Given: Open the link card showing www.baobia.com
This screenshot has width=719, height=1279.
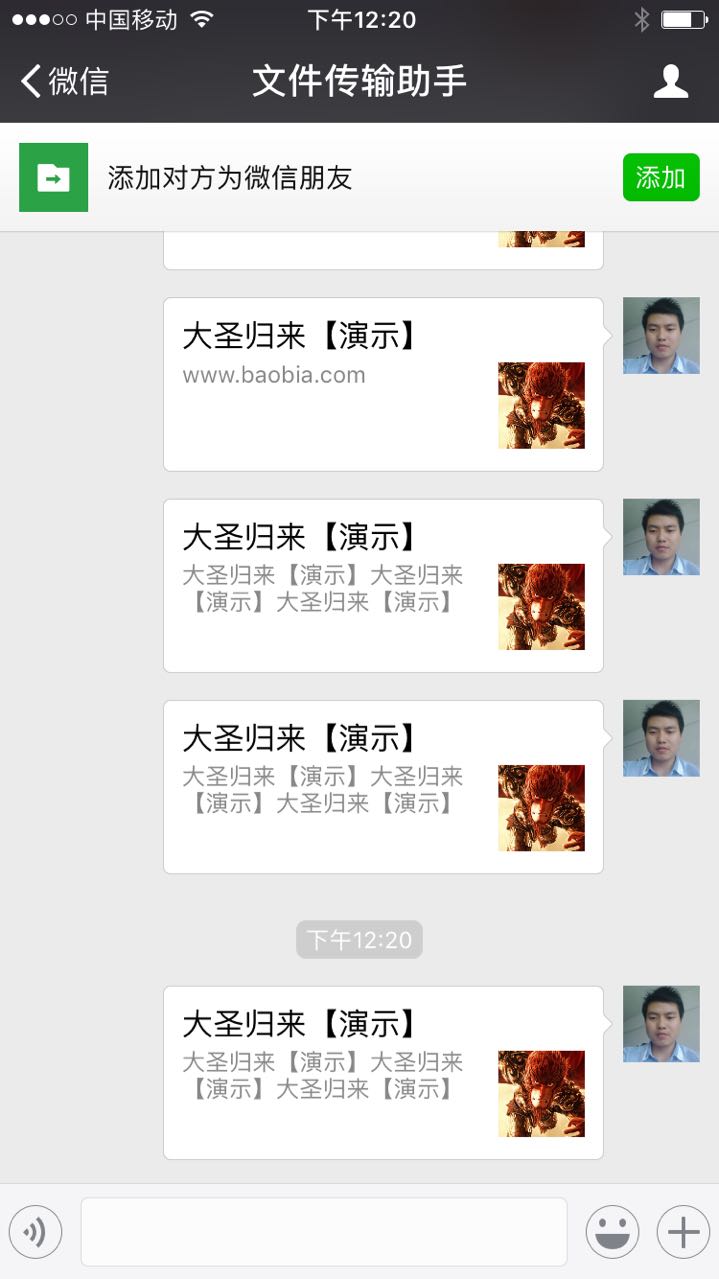Looking at the screenshot, I should [383, 384].
